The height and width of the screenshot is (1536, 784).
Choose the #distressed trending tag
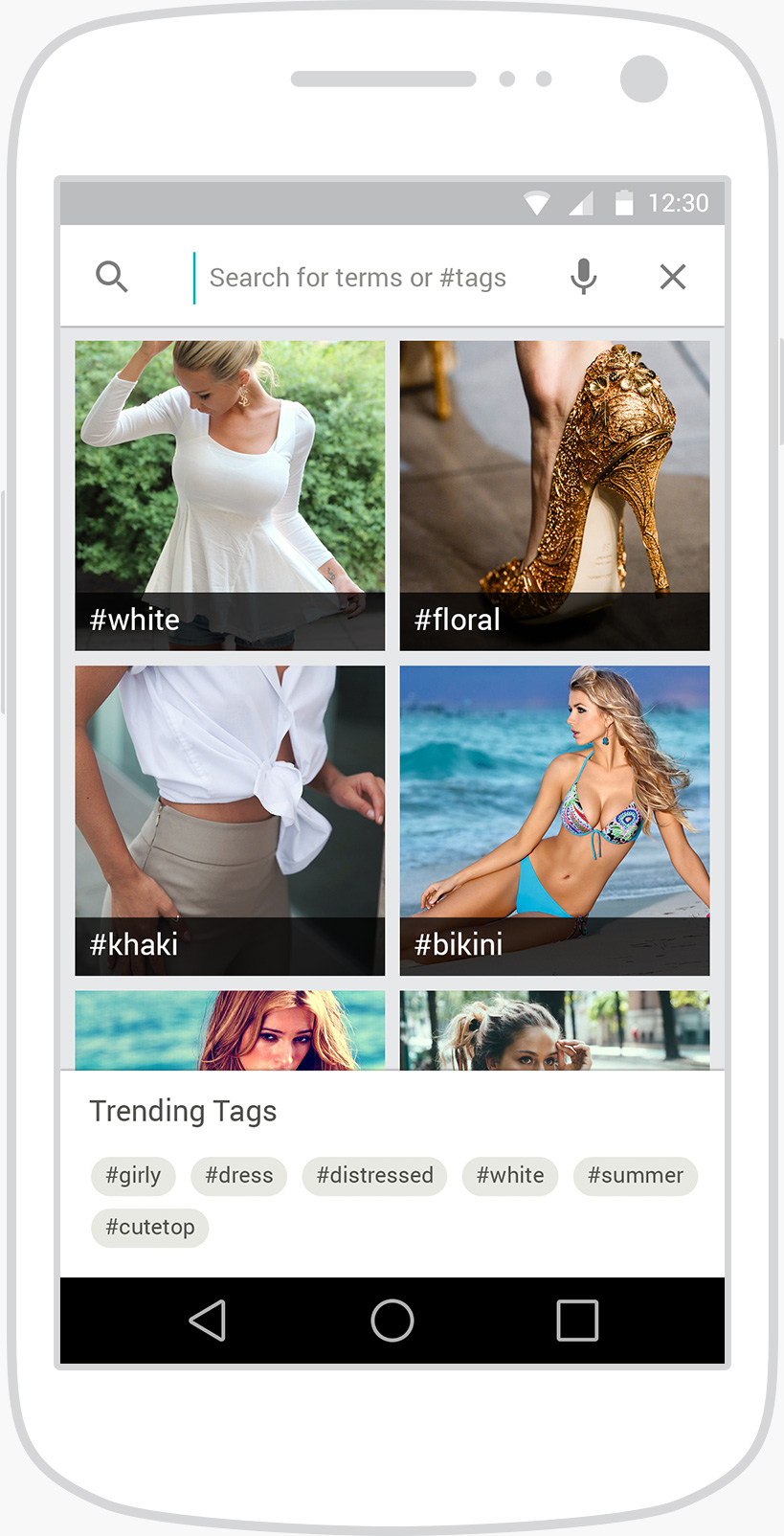[x=374, y=1176]
